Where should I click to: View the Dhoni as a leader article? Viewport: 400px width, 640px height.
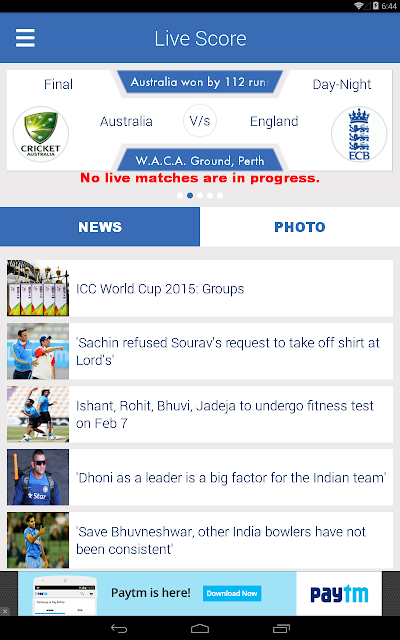(x=200, y=477)
